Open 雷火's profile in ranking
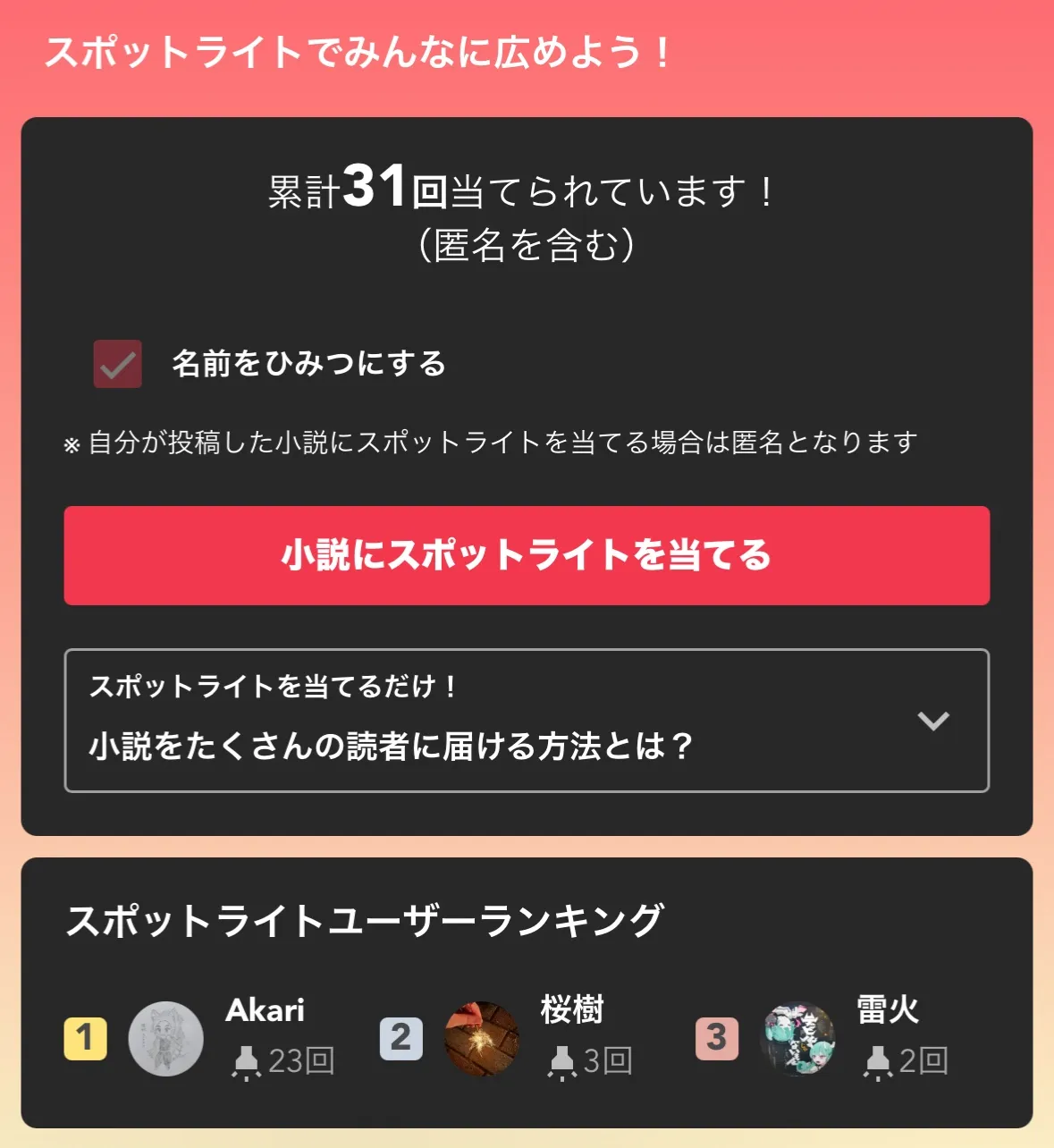This screenshot has height=1148, width=1054. (x=798, y=1038)
